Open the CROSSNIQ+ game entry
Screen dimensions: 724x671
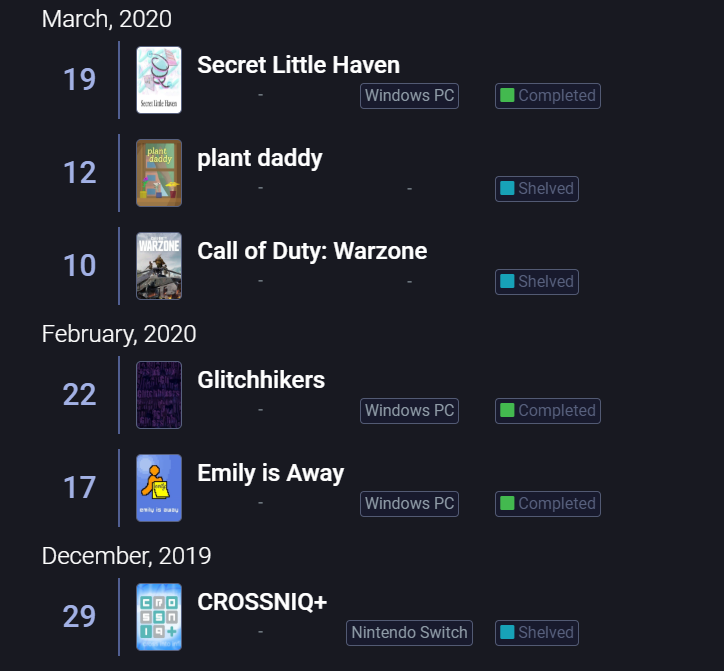(x=262, y=602)
